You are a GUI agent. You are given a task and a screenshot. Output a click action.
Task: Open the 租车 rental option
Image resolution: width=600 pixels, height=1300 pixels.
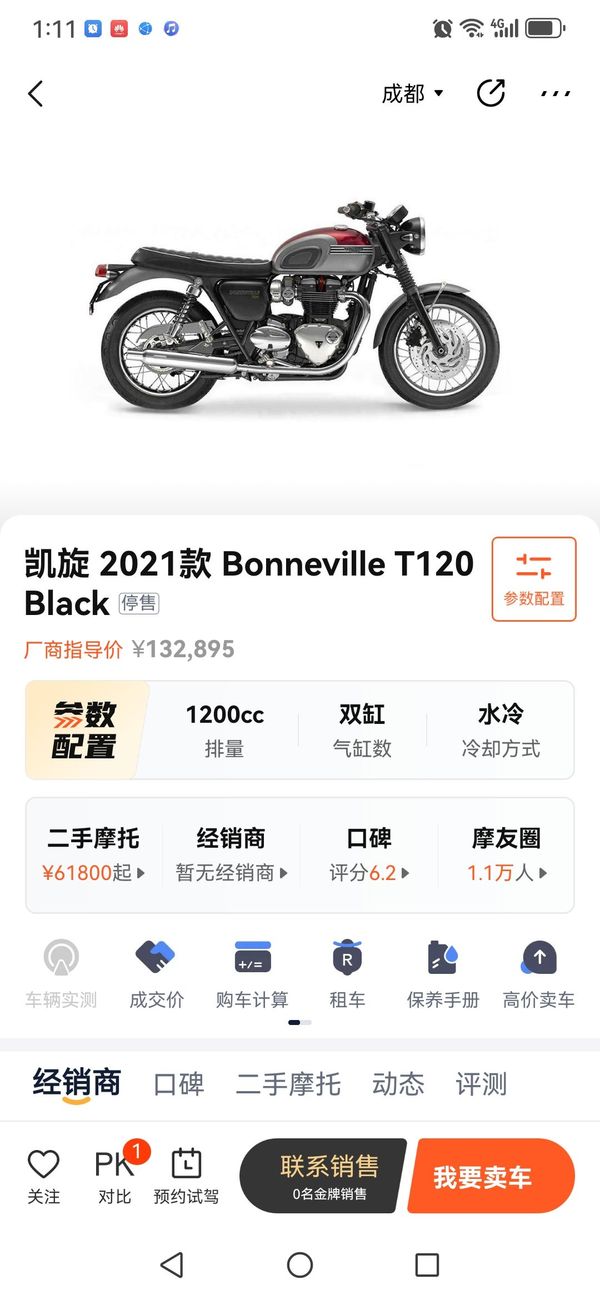pos(347,973)
